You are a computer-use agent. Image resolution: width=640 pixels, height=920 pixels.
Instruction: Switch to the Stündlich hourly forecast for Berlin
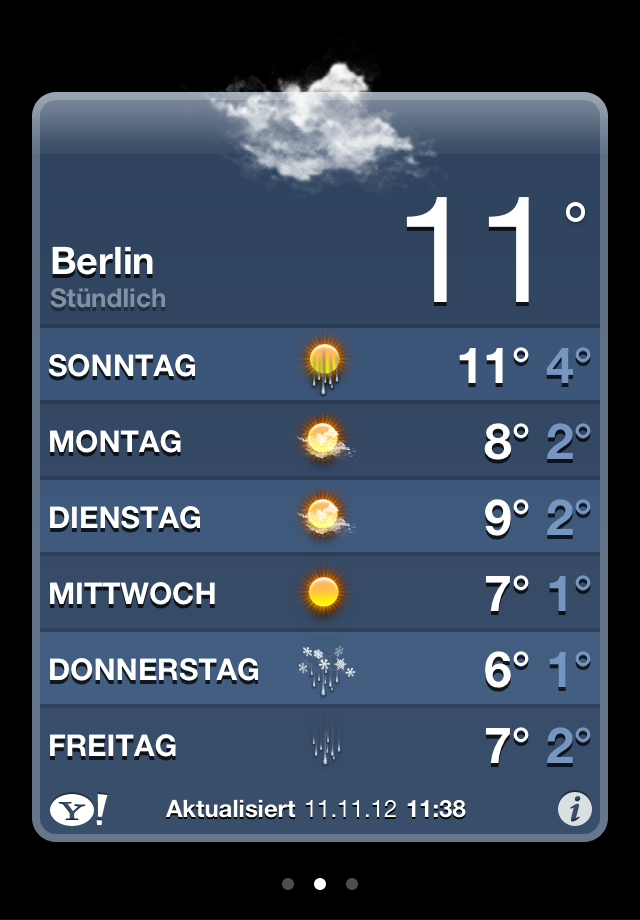[x=108, y=298]
